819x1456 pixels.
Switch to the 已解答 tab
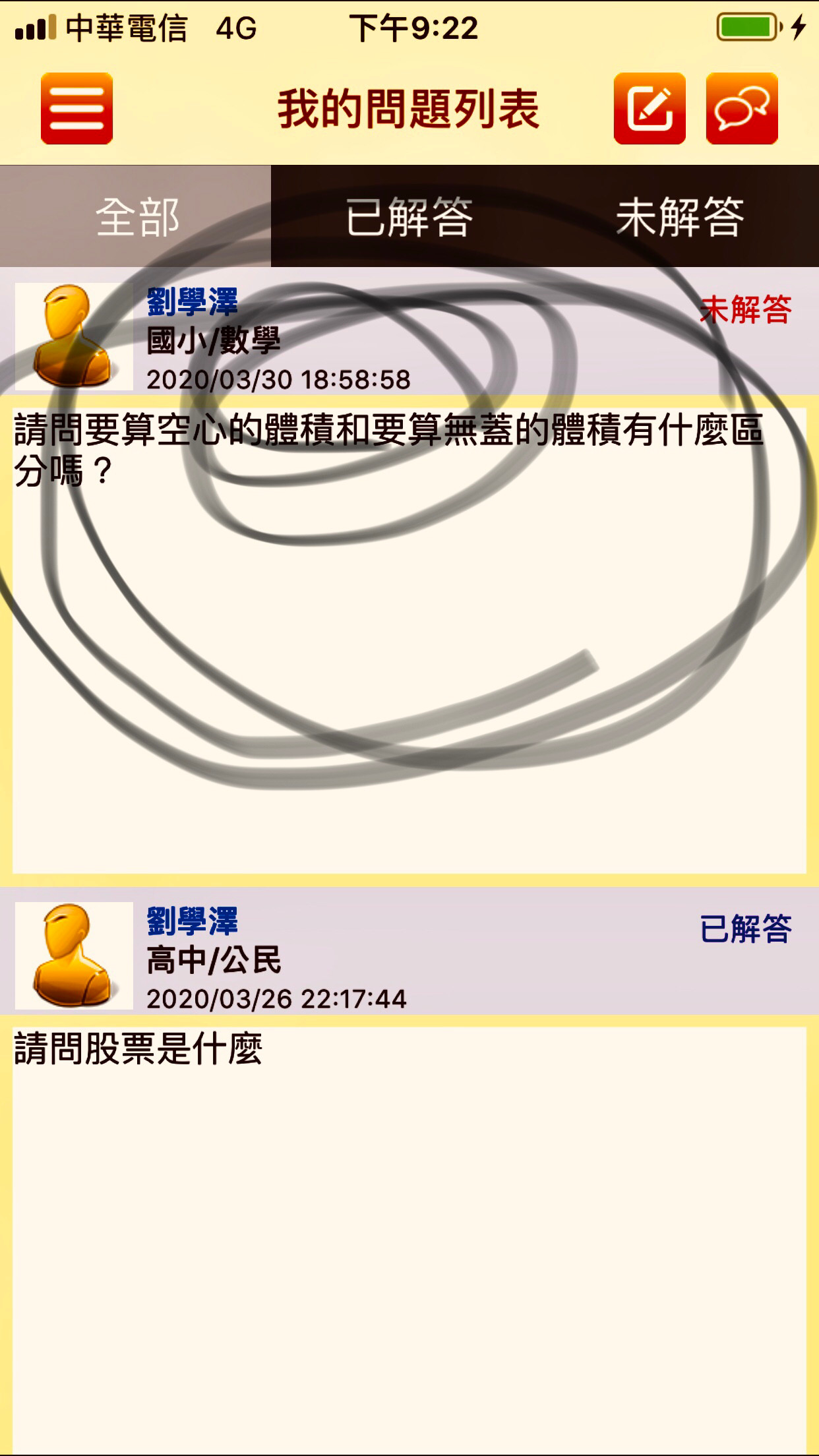(x=409, y=216)
